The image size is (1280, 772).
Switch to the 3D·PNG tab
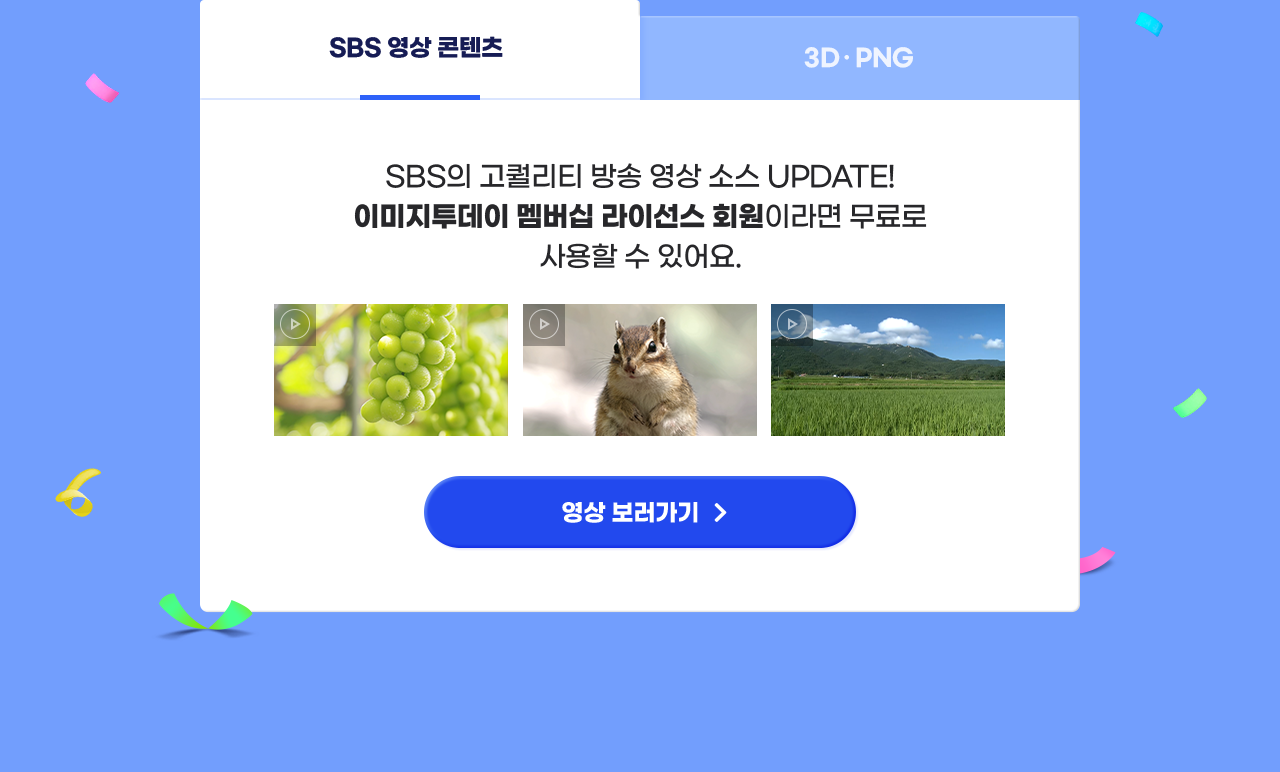click(x=858, y=58)
